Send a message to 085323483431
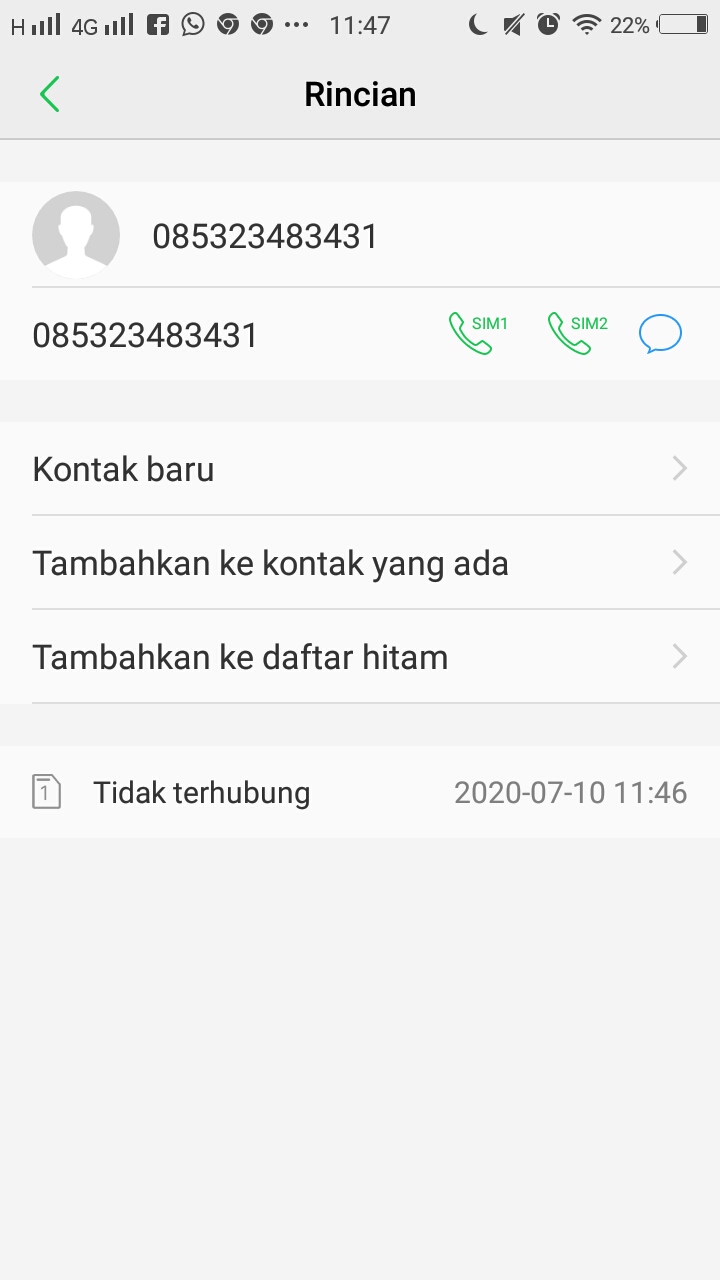The height and width of the screenshot is (1280, 720). (660, 334)
